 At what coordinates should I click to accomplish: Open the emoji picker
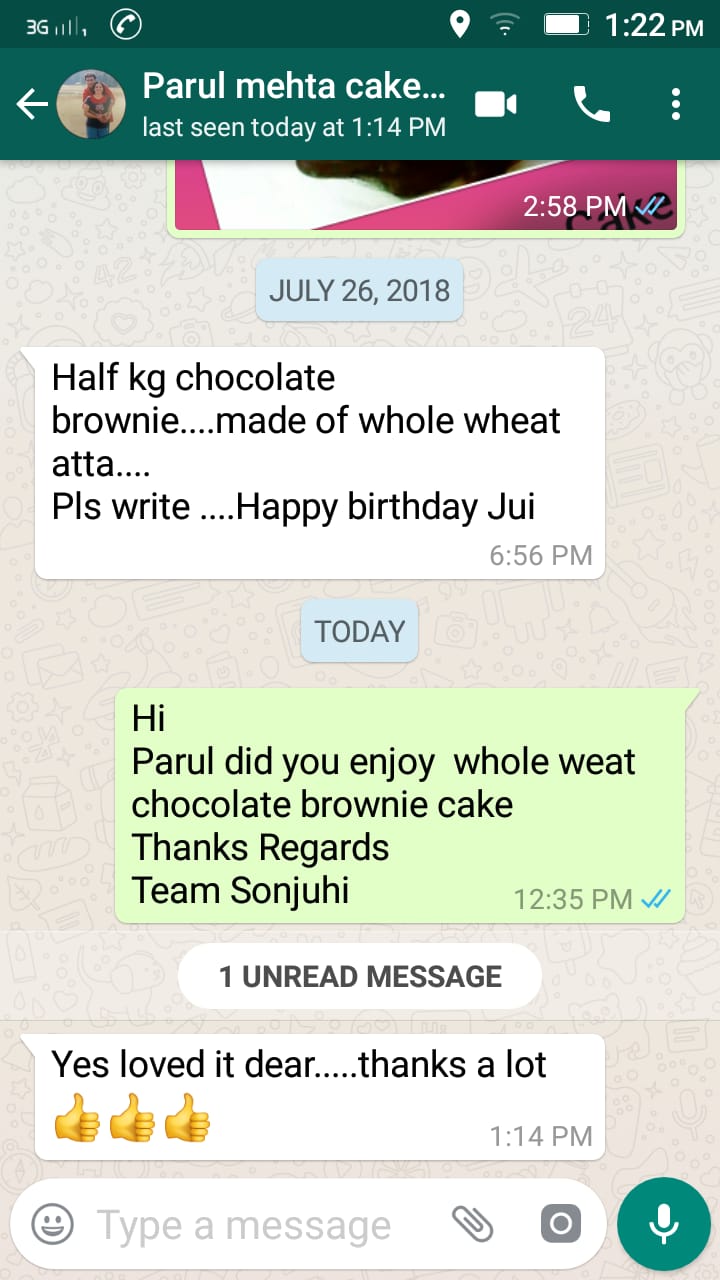(x=52, y=1224)
